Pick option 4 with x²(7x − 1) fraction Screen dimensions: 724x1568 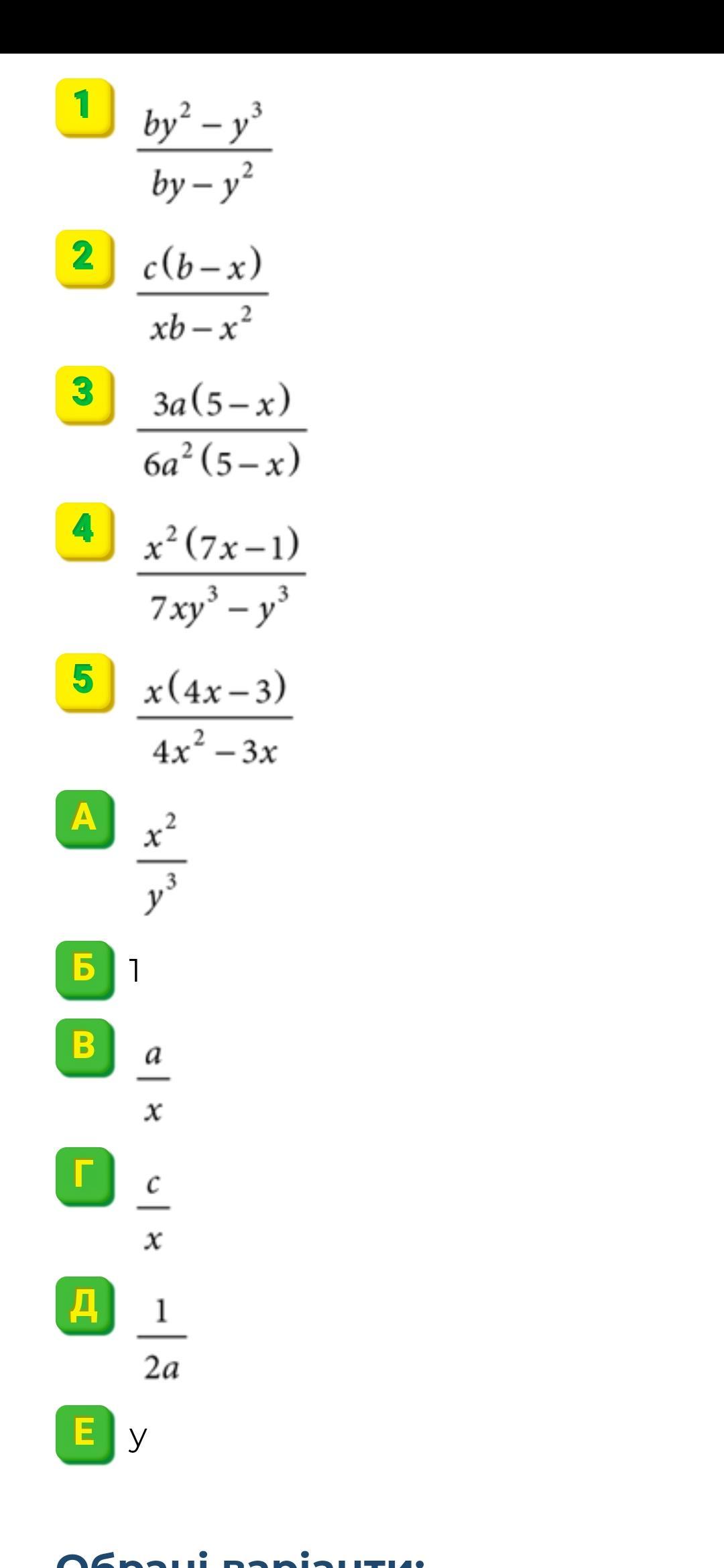[x=84, y=531]
